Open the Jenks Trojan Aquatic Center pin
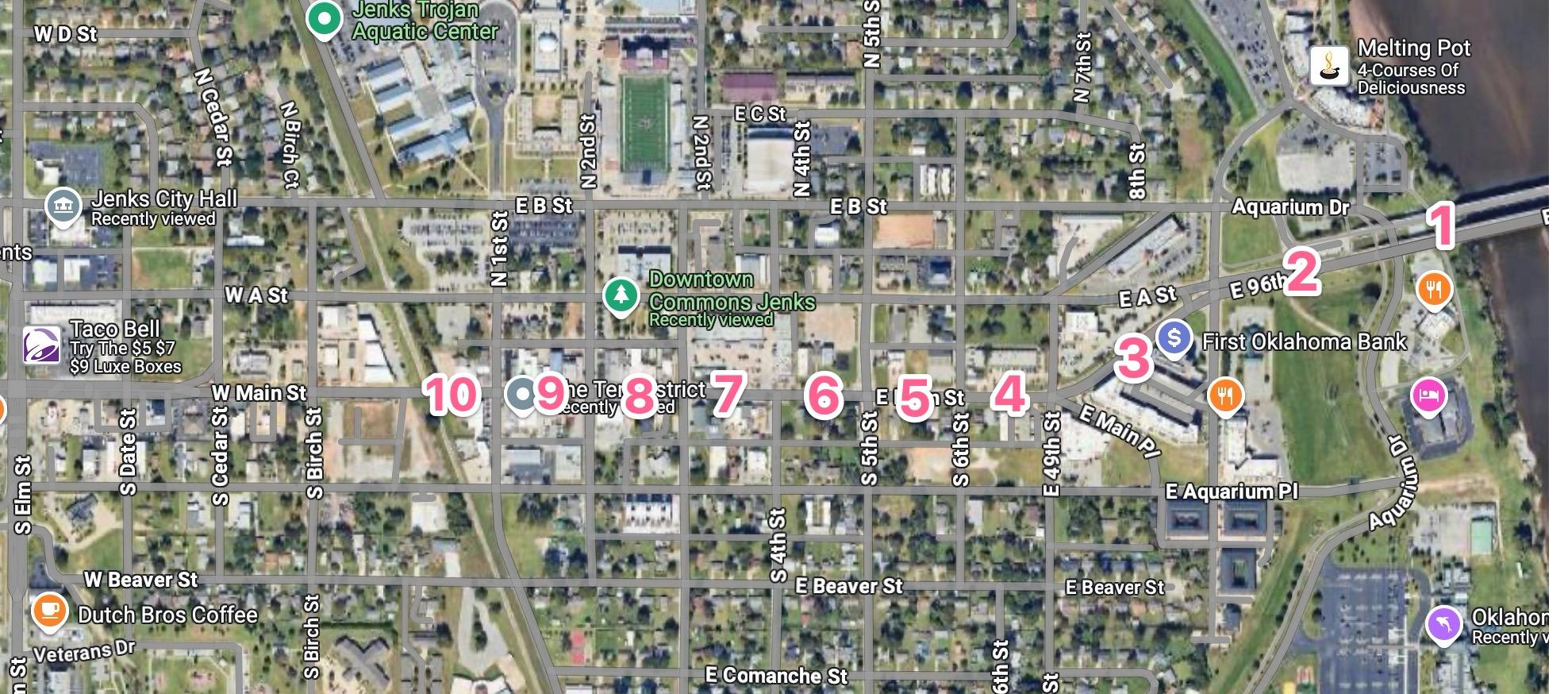 [324, 17]
